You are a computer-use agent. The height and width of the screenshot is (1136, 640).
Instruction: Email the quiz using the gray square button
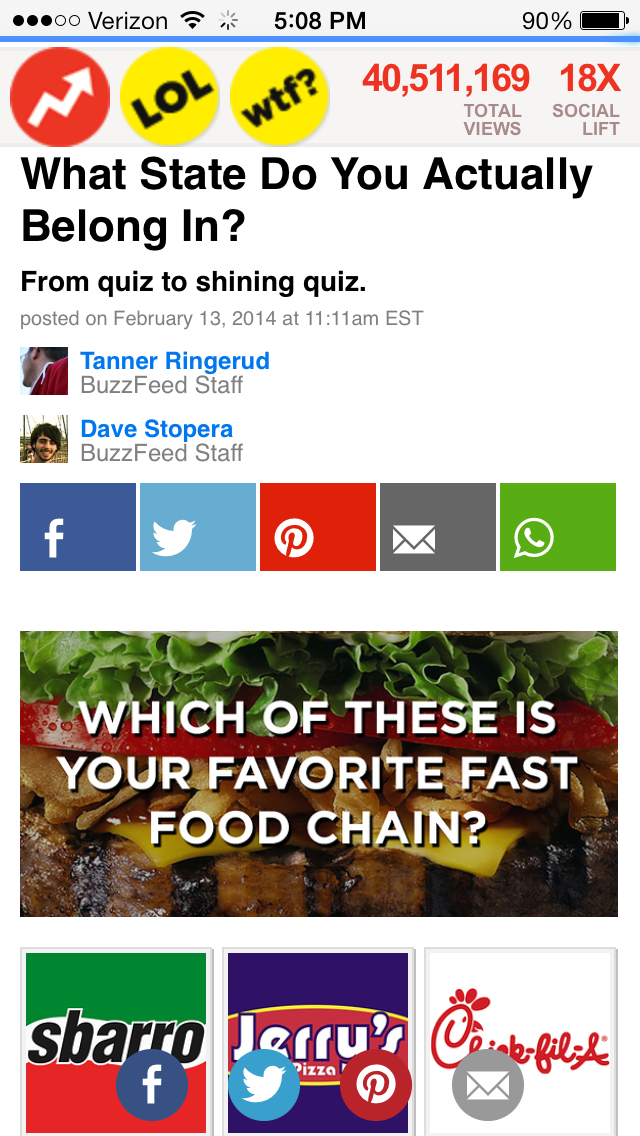(438, 527)
